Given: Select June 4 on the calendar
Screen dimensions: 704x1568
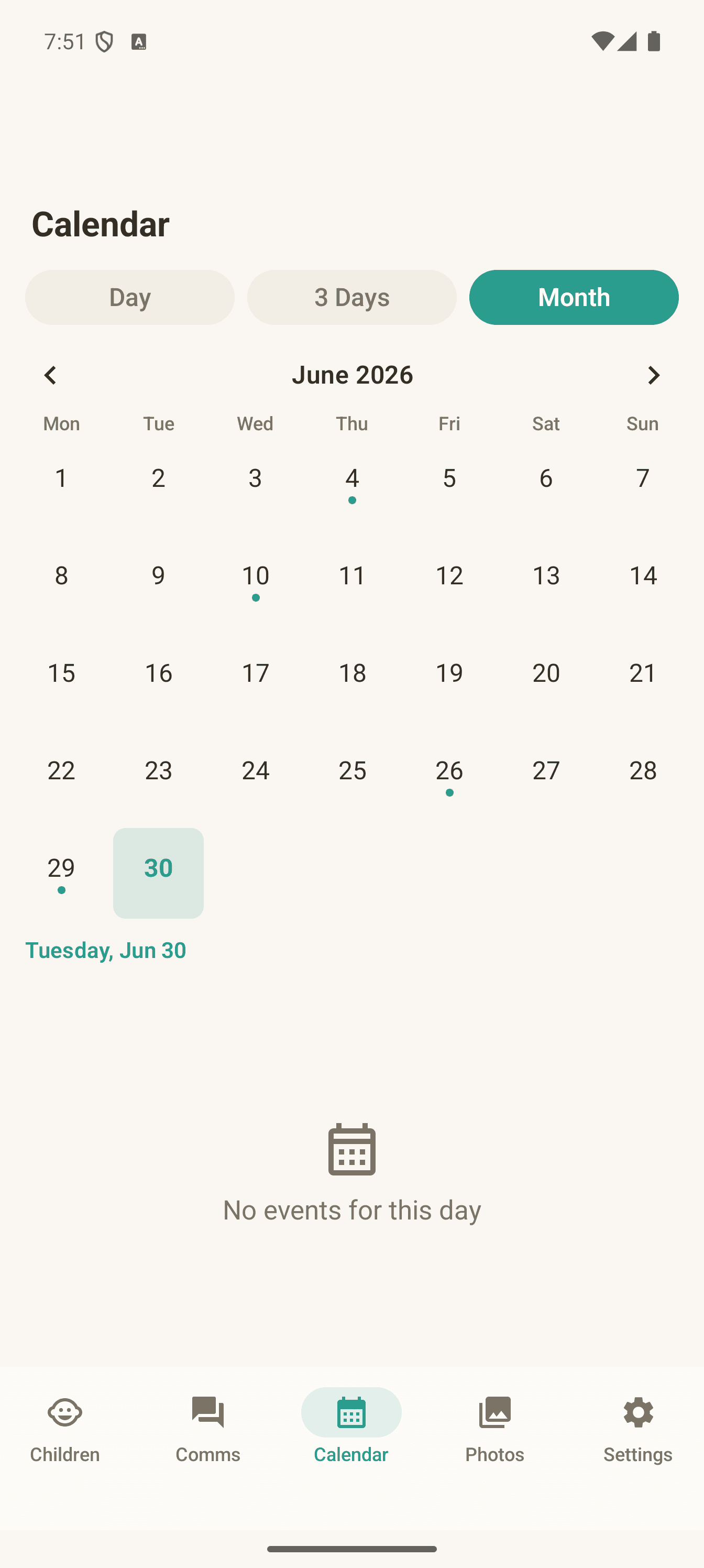Looking at the screenshot, I should coord(351,483).
